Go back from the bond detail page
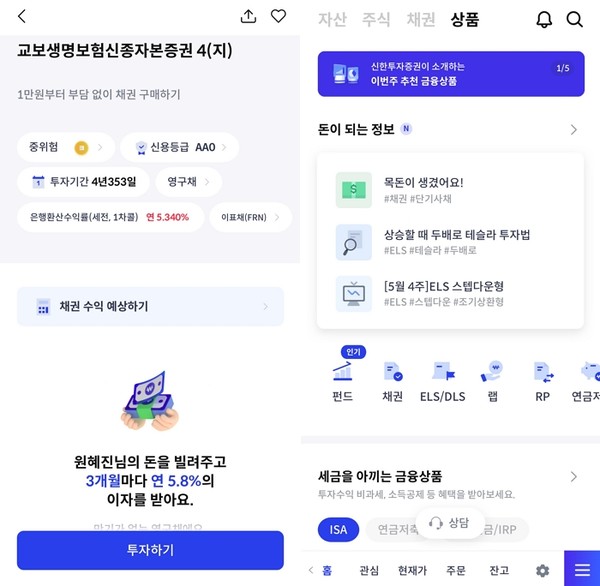 [x=23, y=17]
